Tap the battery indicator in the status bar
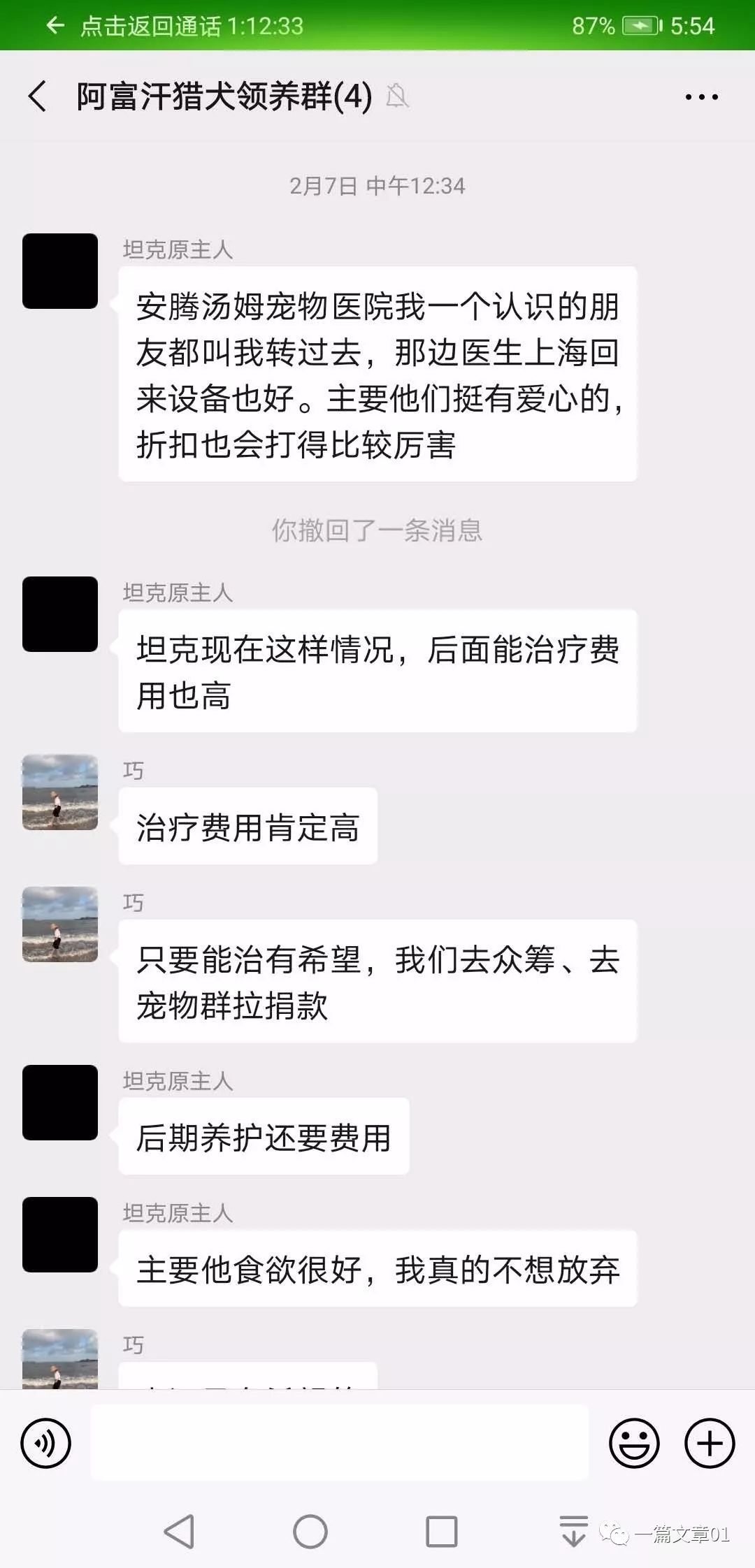The height and width of the screenshot is (1568, 755). click(x=640, y=25)
